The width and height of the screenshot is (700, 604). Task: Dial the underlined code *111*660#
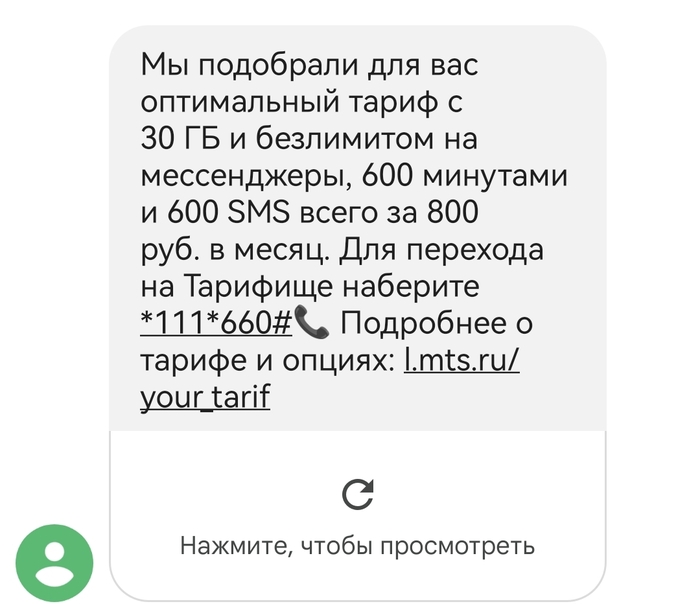point(215,324)
